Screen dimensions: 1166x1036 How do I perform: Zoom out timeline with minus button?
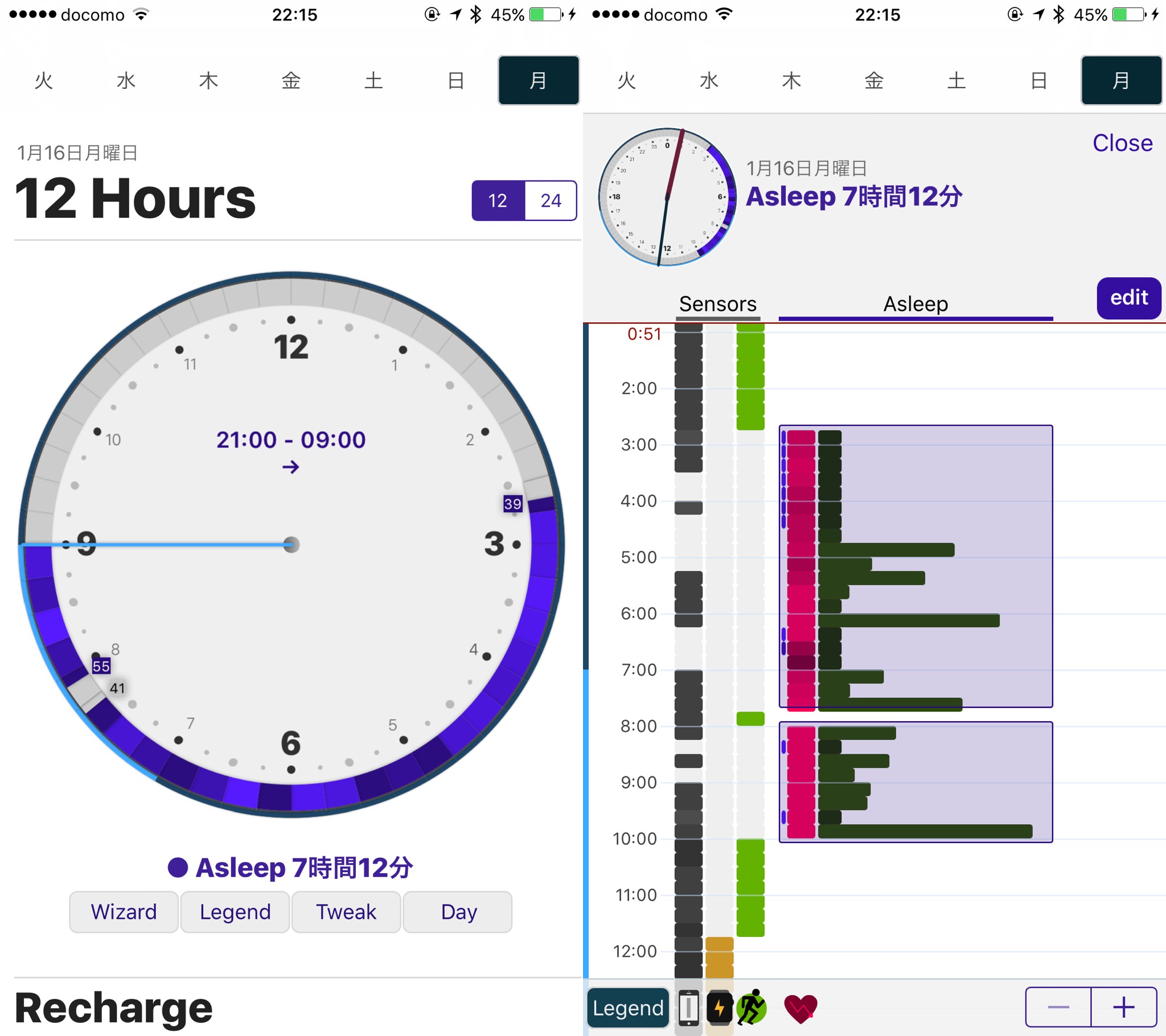[x=1058, y=1008]
